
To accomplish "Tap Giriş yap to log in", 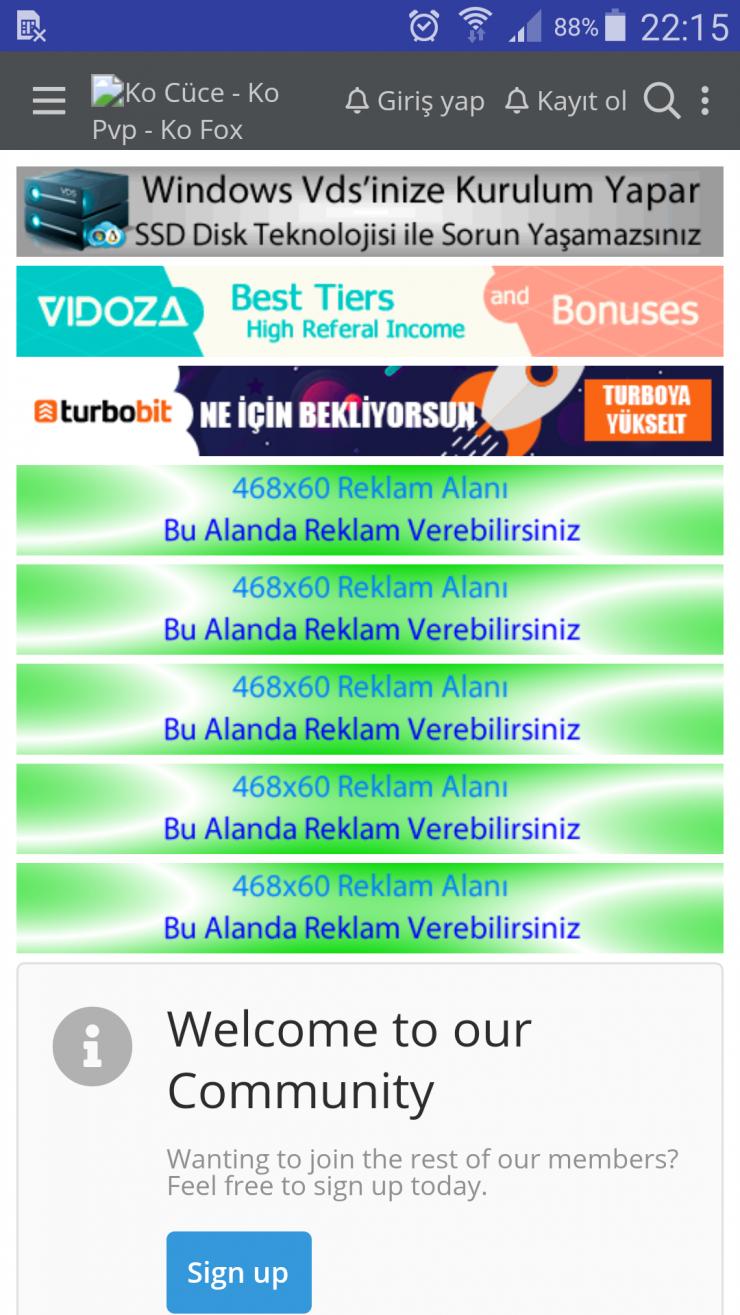I will click(415, 101).
